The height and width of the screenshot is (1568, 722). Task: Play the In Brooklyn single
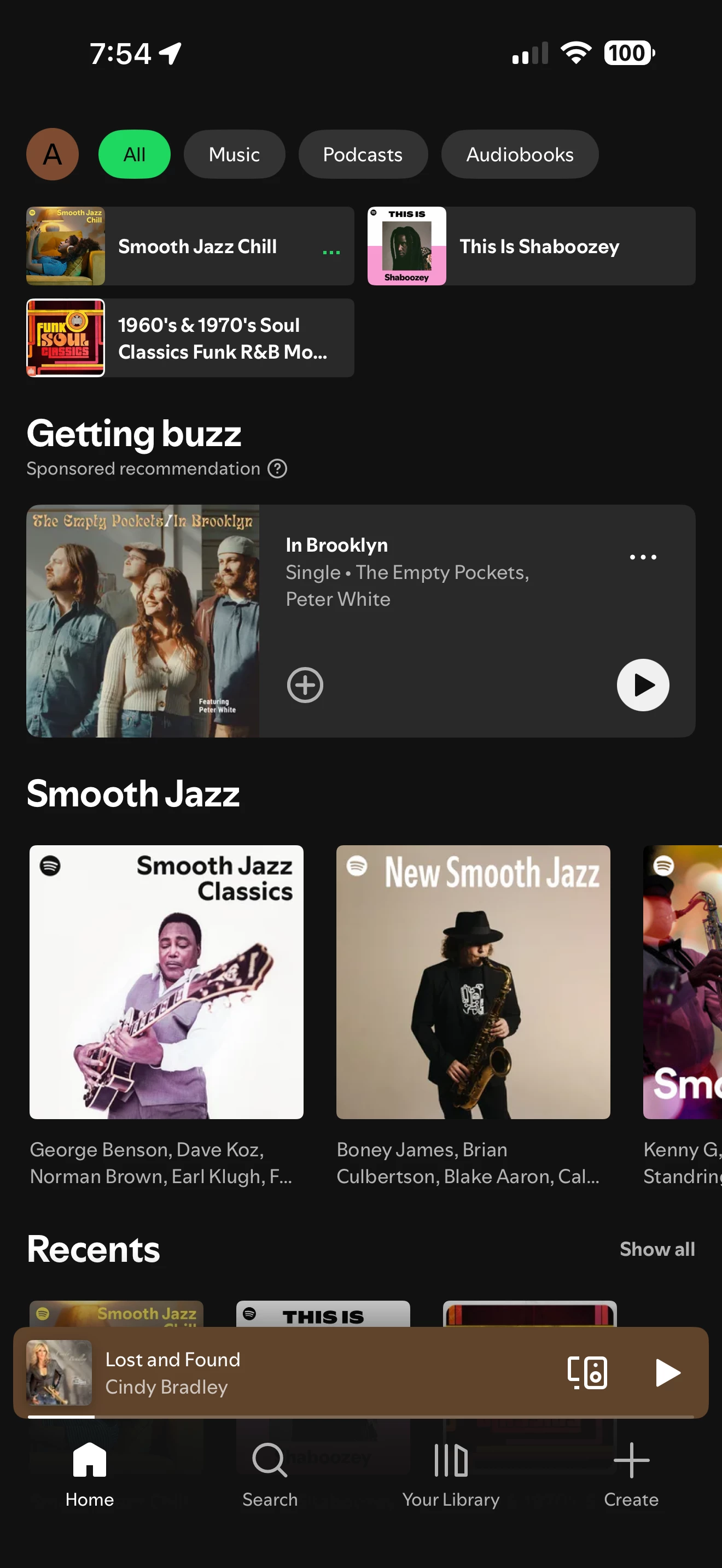click(642, 685)
